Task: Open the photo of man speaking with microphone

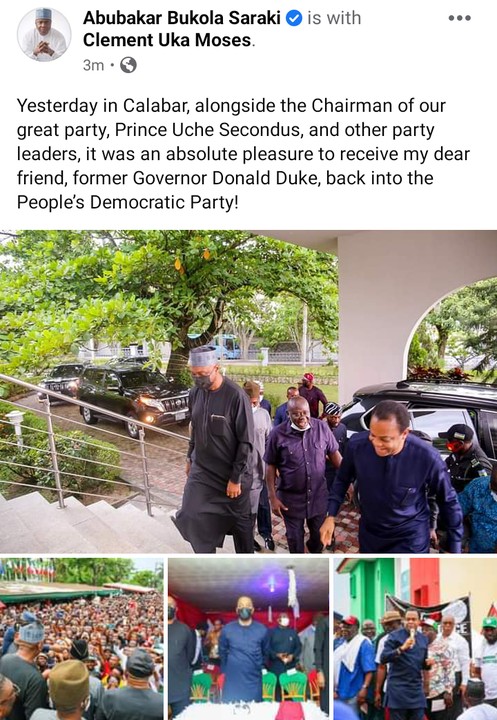Action: (415, 639)
